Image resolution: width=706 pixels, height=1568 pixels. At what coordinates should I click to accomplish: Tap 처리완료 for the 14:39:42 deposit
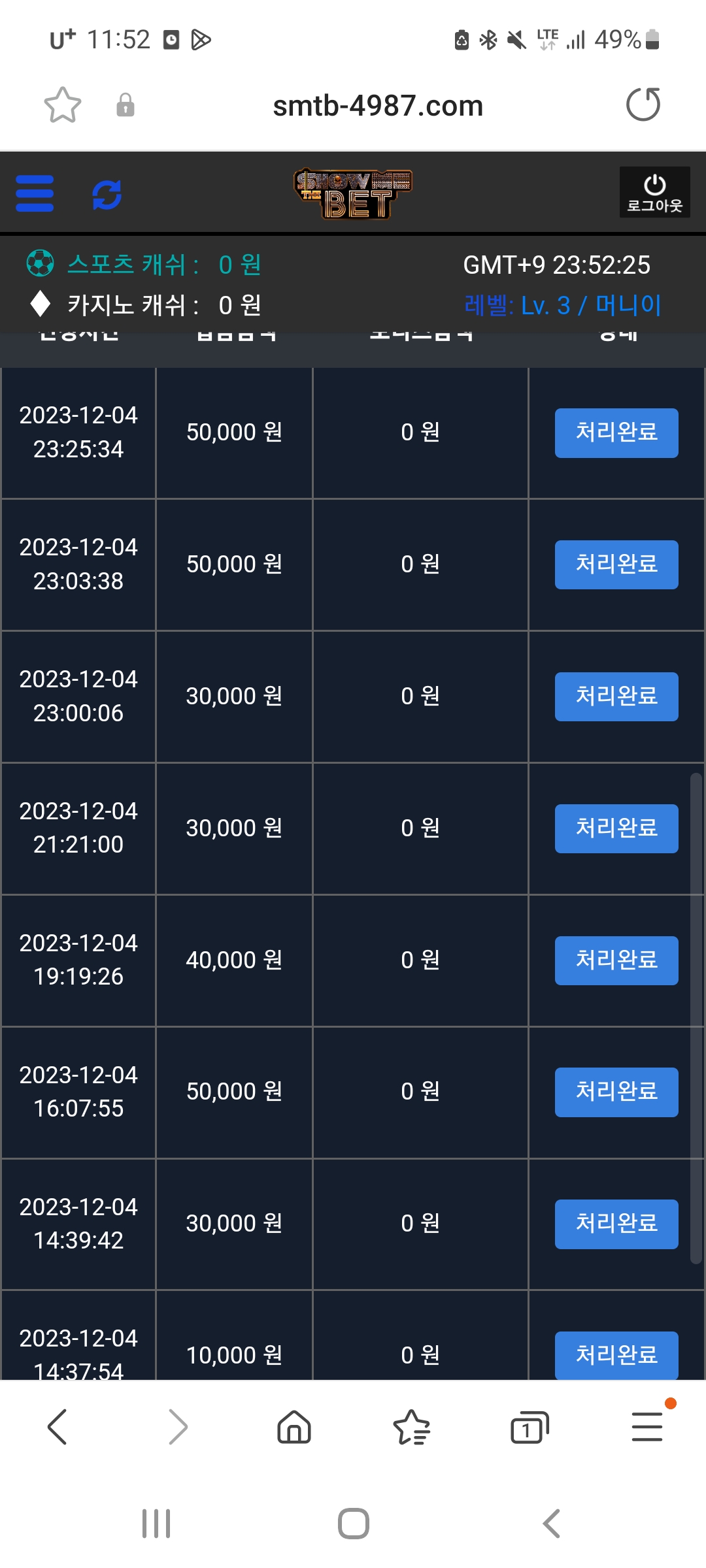point(616,1224)
